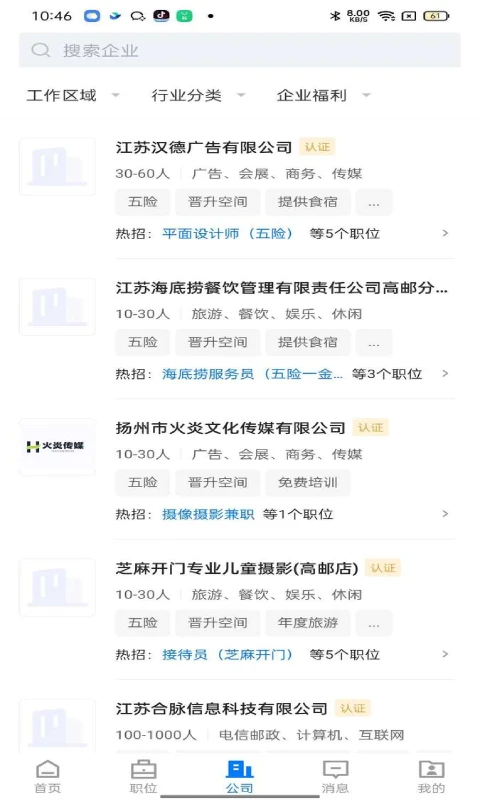Expand the 企业福利 filter dropdown

point(323,95)
